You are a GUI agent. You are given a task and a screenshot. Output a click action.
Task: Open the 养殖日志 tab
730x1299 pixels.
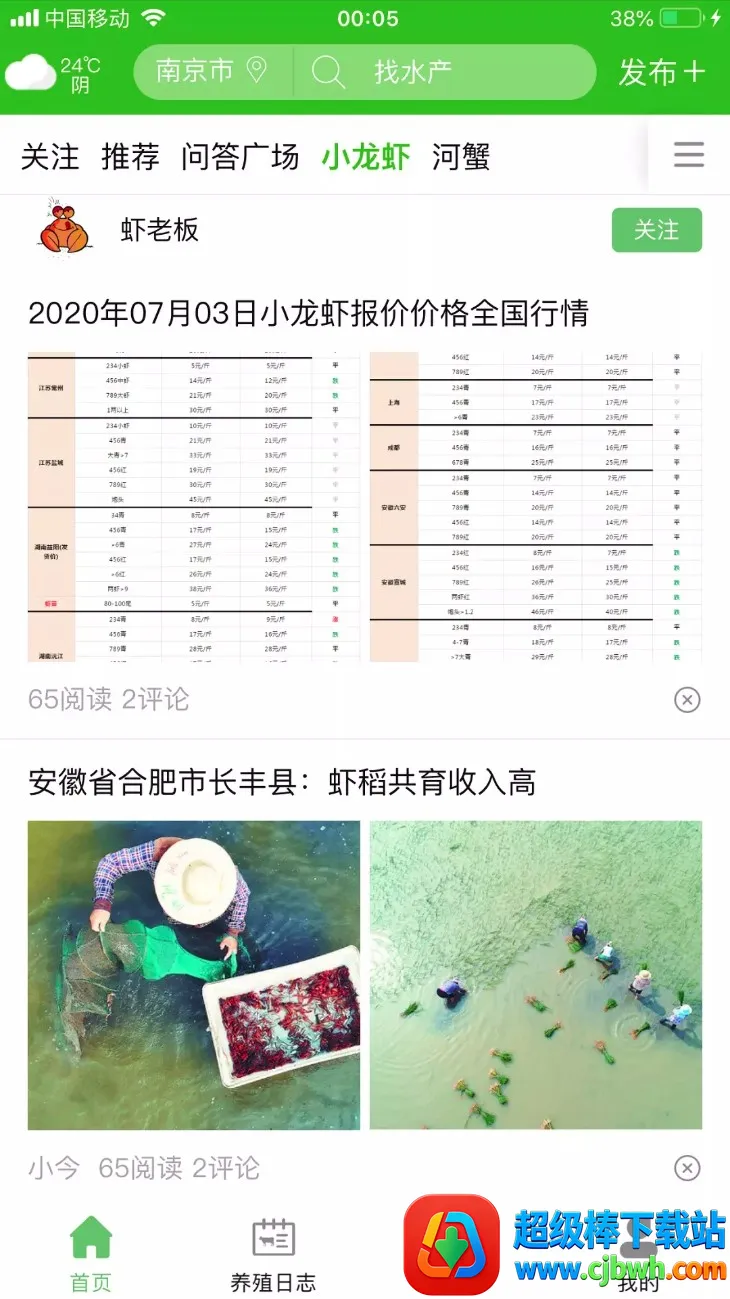(273, 1254)
